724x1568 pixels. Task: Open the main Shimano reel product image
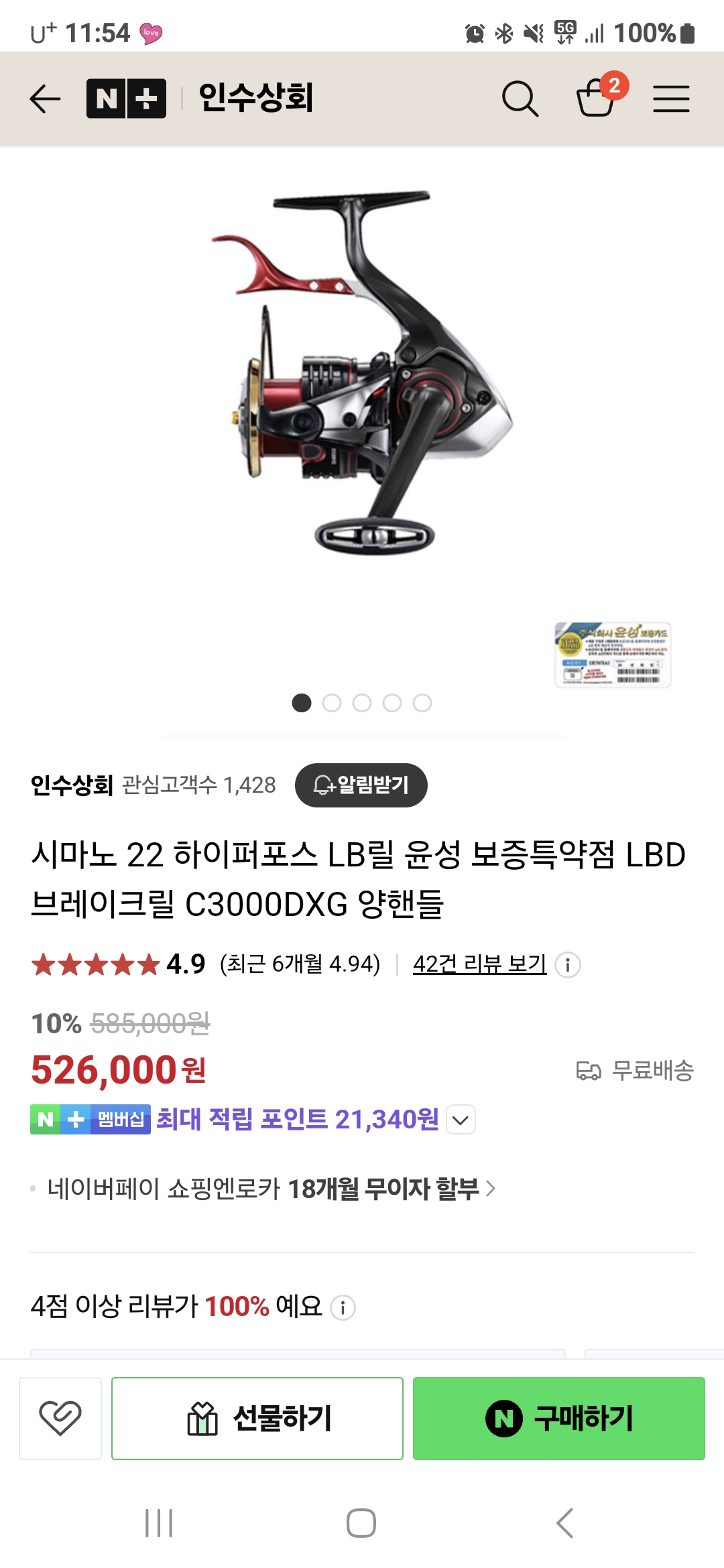click(x=362, y=375)
